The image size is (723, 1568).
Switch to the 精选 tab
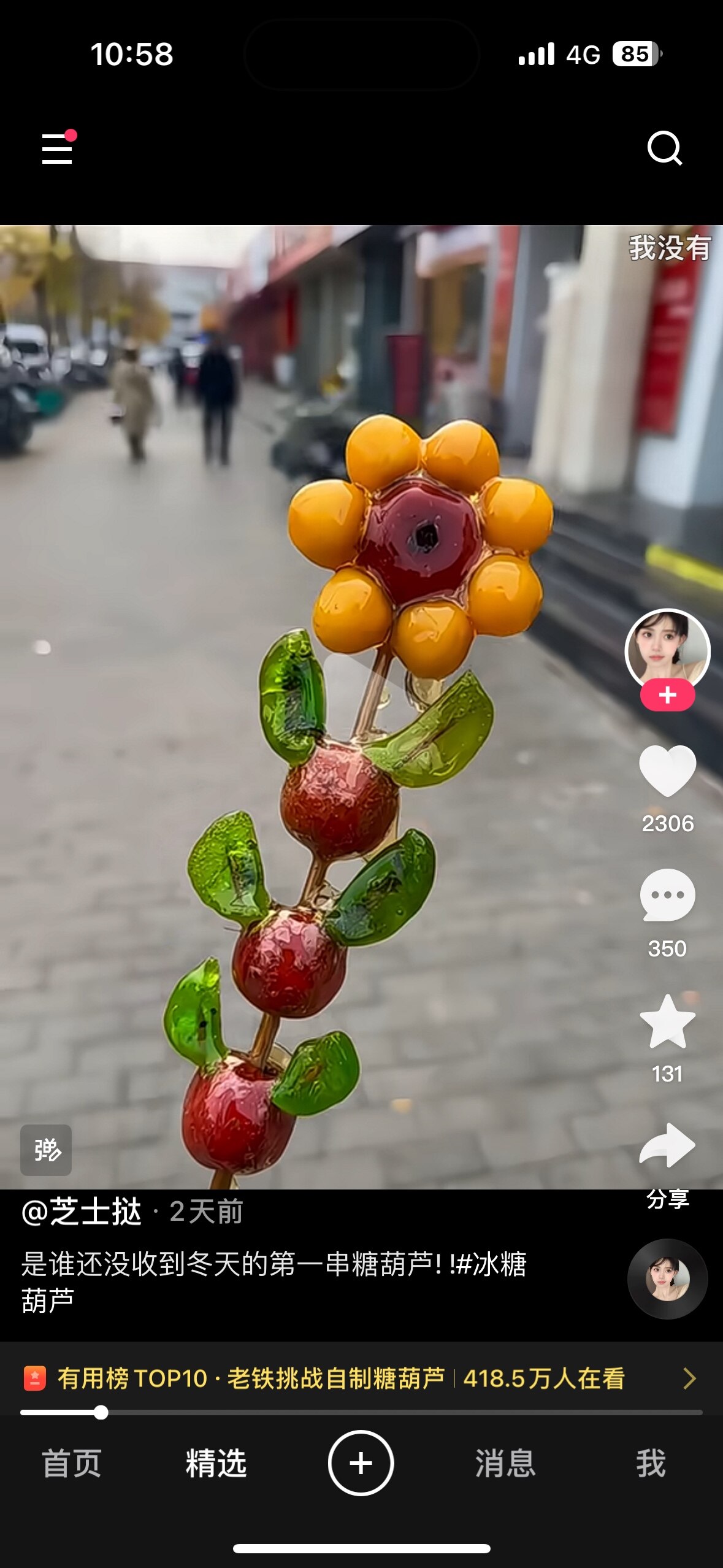[216, 1464]
